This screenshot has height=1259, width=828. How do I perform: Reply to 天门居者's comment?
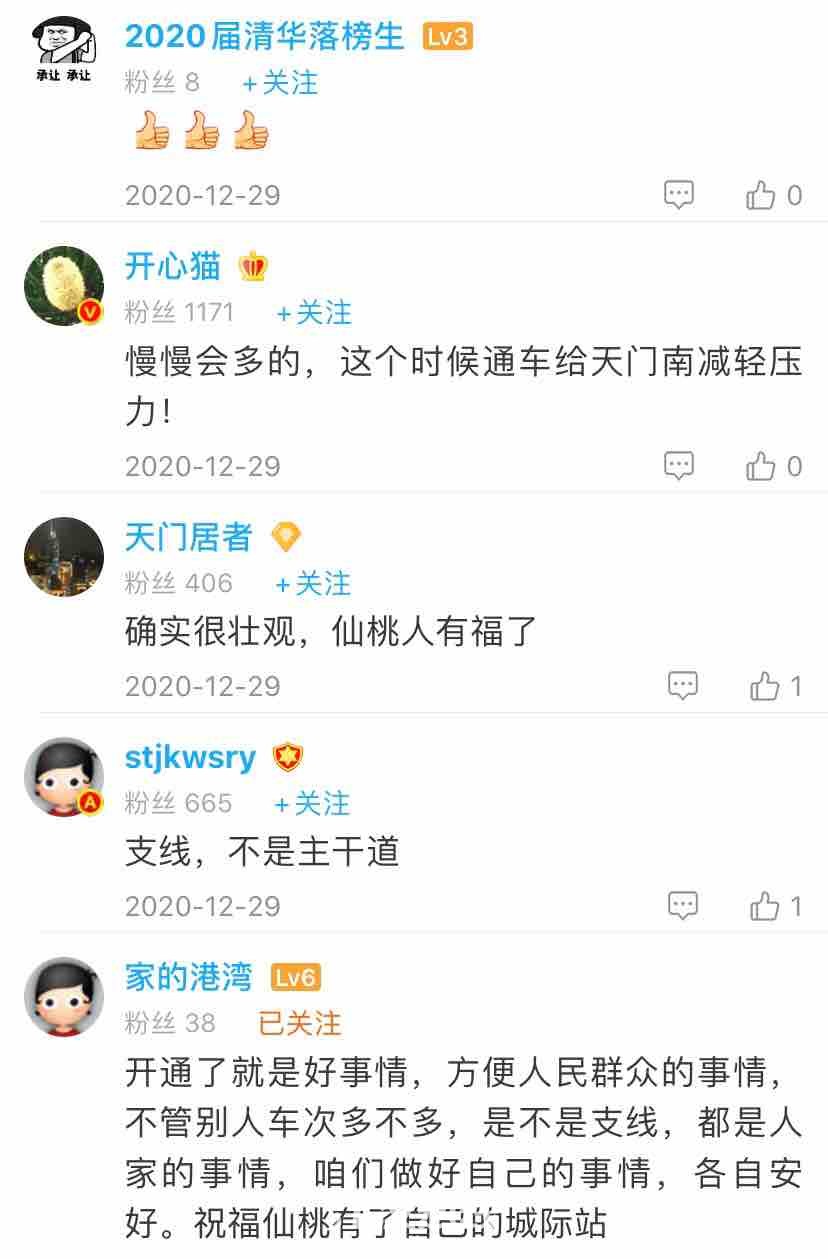coord(682,685)
